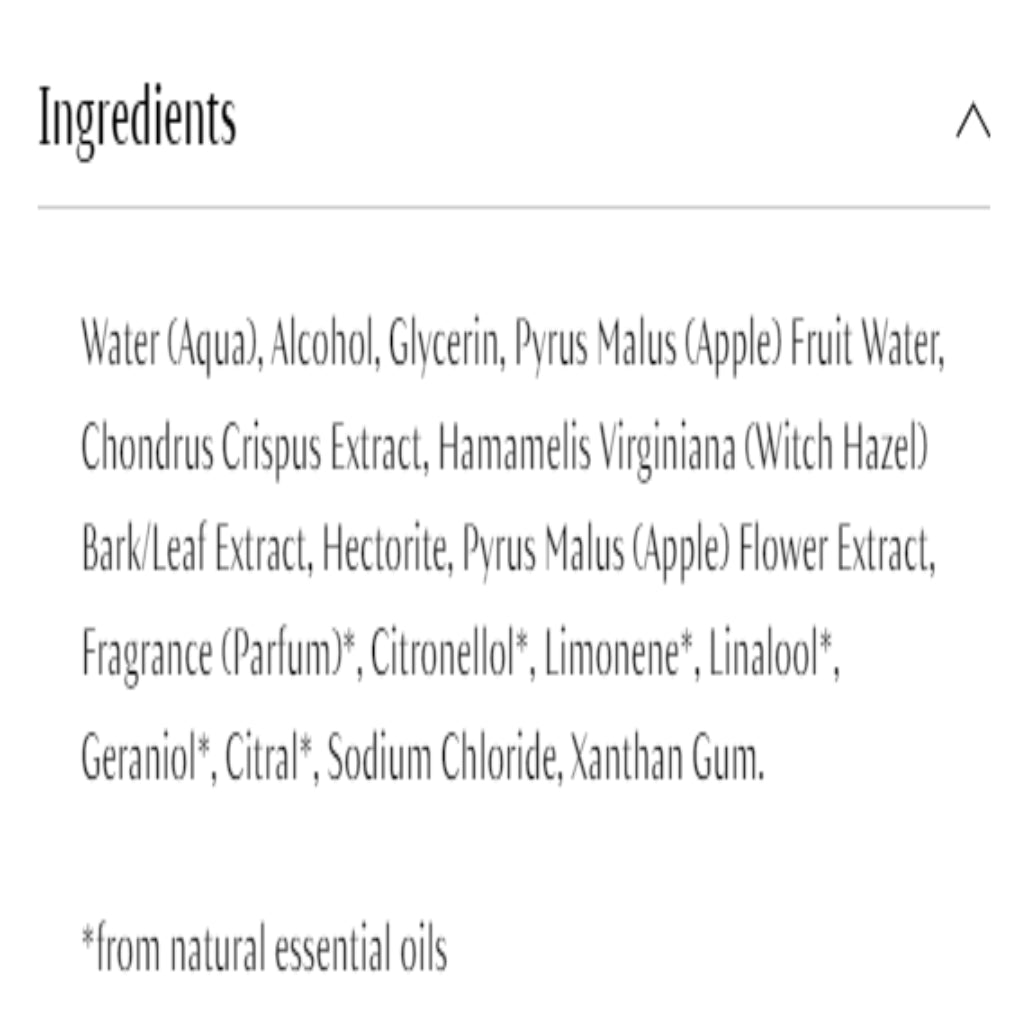Collapse the Ingredients section chevron
Viewport: 1028px width, 1028px height.
coord(972,122)
